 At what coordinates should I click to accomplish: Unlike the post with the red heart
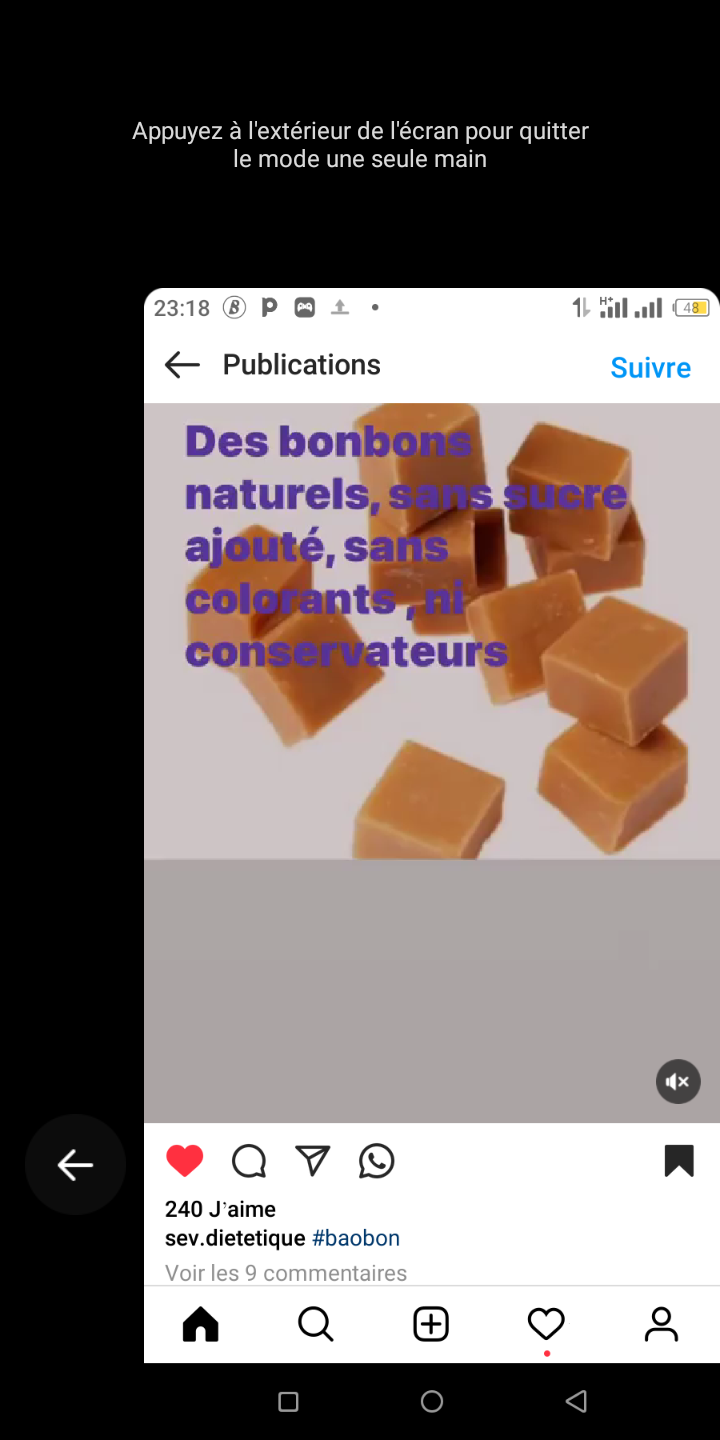coord(185,1161)
